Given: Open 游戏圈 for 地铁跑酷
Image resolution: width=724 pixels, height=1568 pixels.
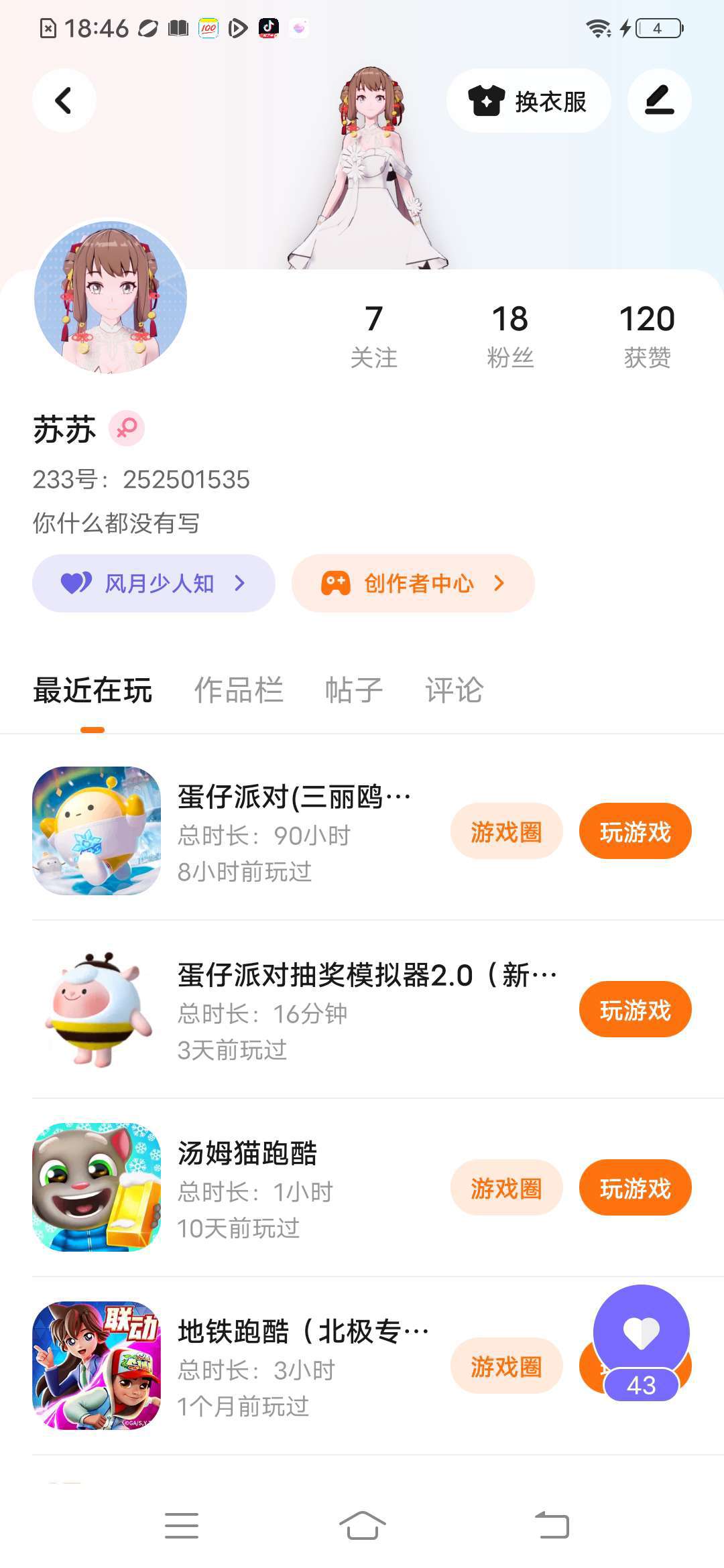Looking at the screenshot, I should click(x=506, y=1366).
